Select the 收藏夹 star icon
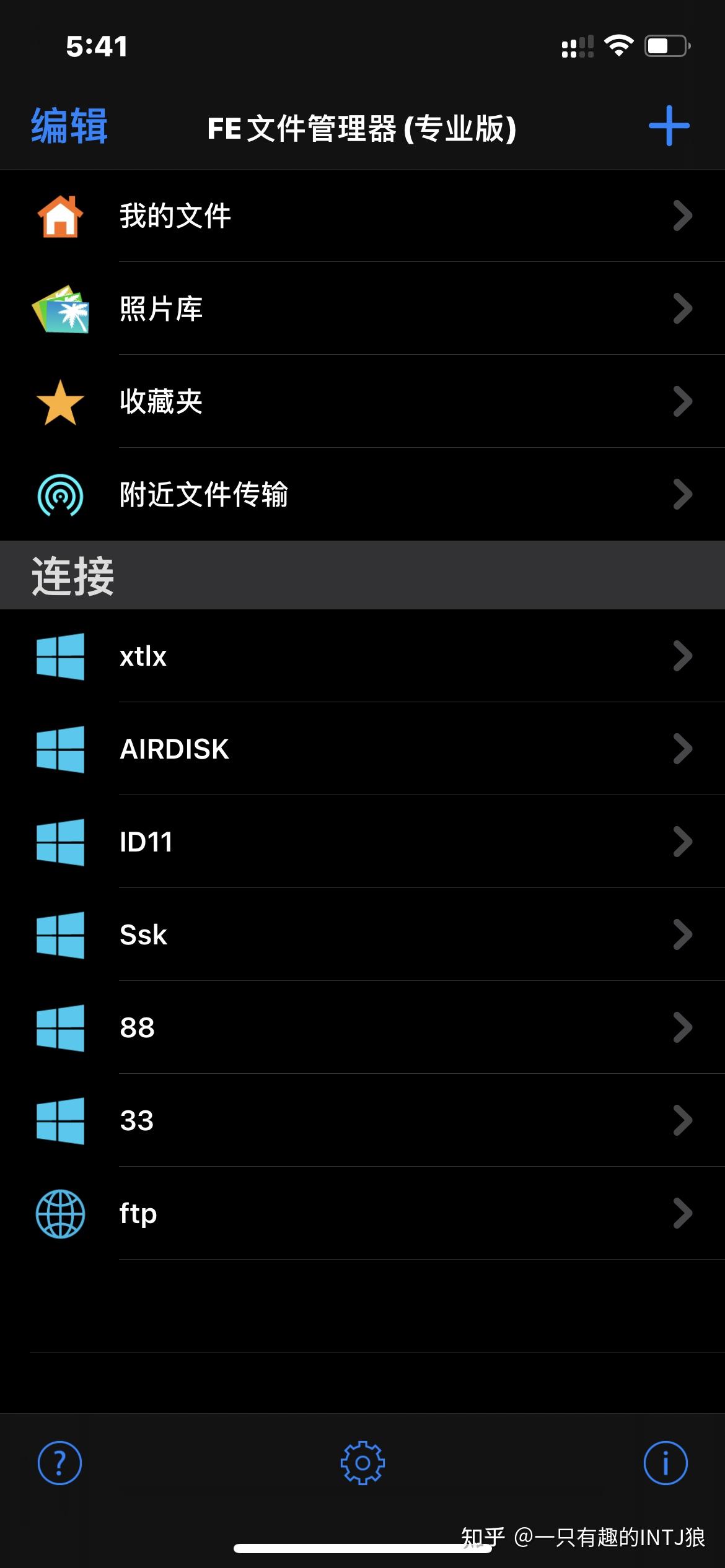The width and height of the screenshot is (725, 1568). point(60,403)
